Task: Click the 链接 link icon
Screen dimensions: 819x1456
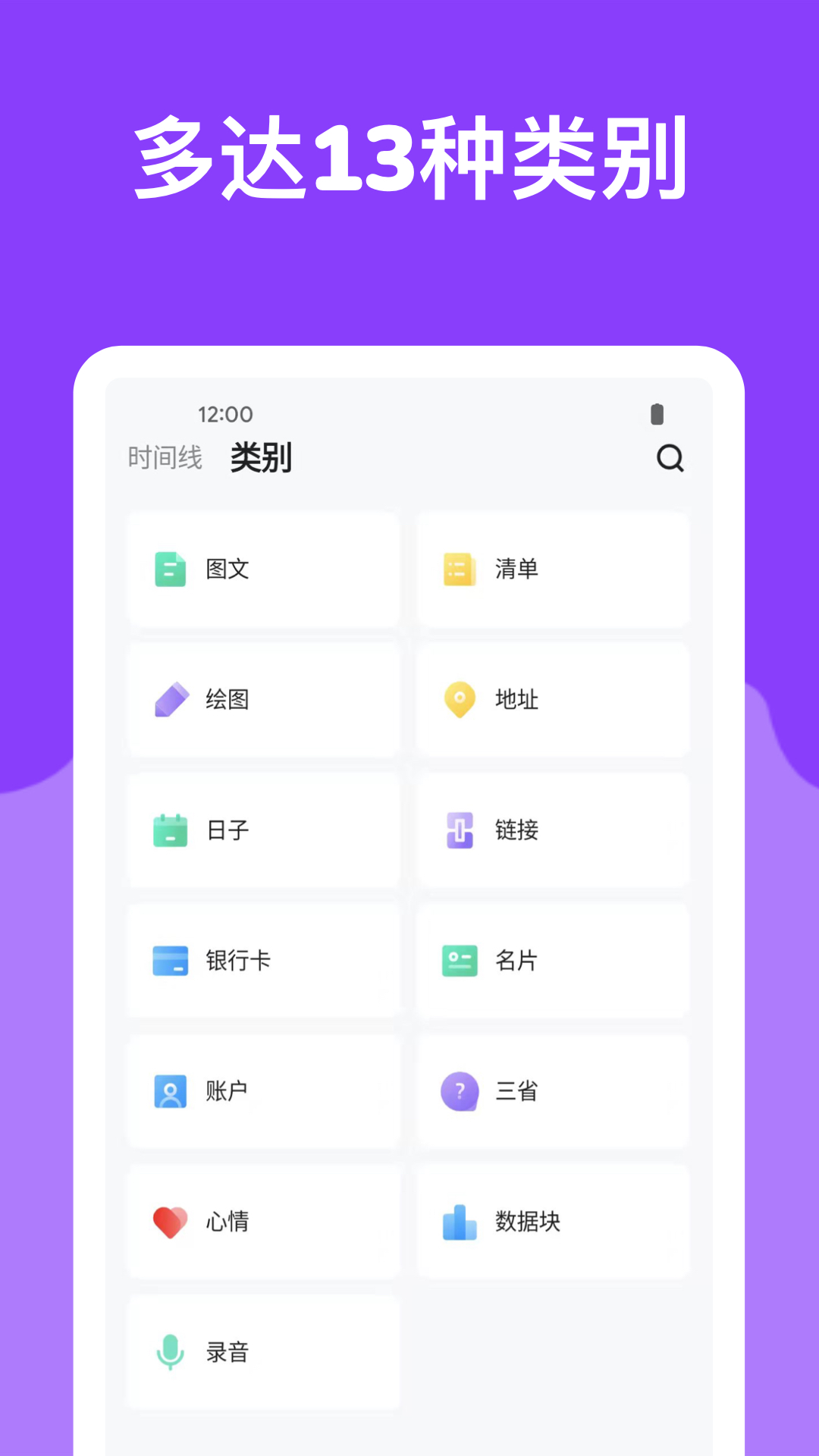Action: 458,830
